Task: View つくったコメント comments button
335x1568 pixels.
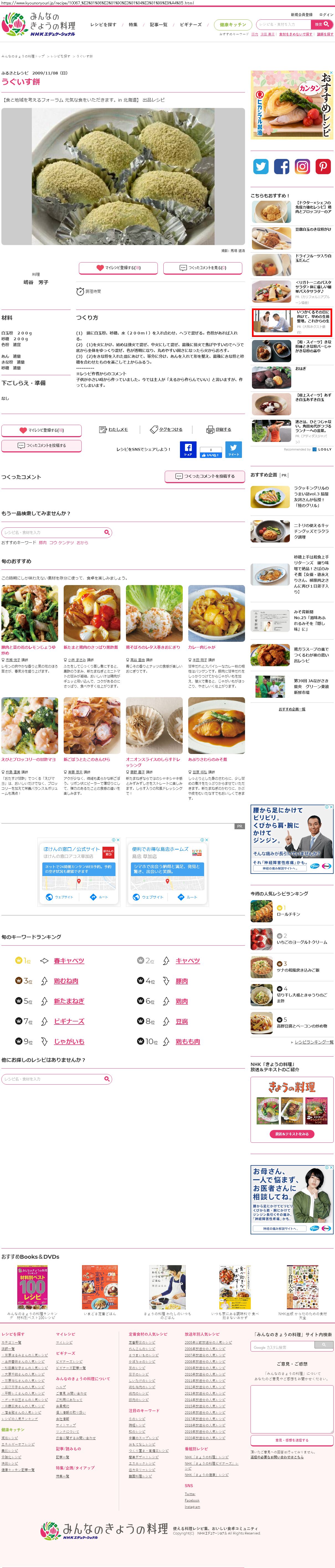Action: pyautogui.click(x=203, y=268)
